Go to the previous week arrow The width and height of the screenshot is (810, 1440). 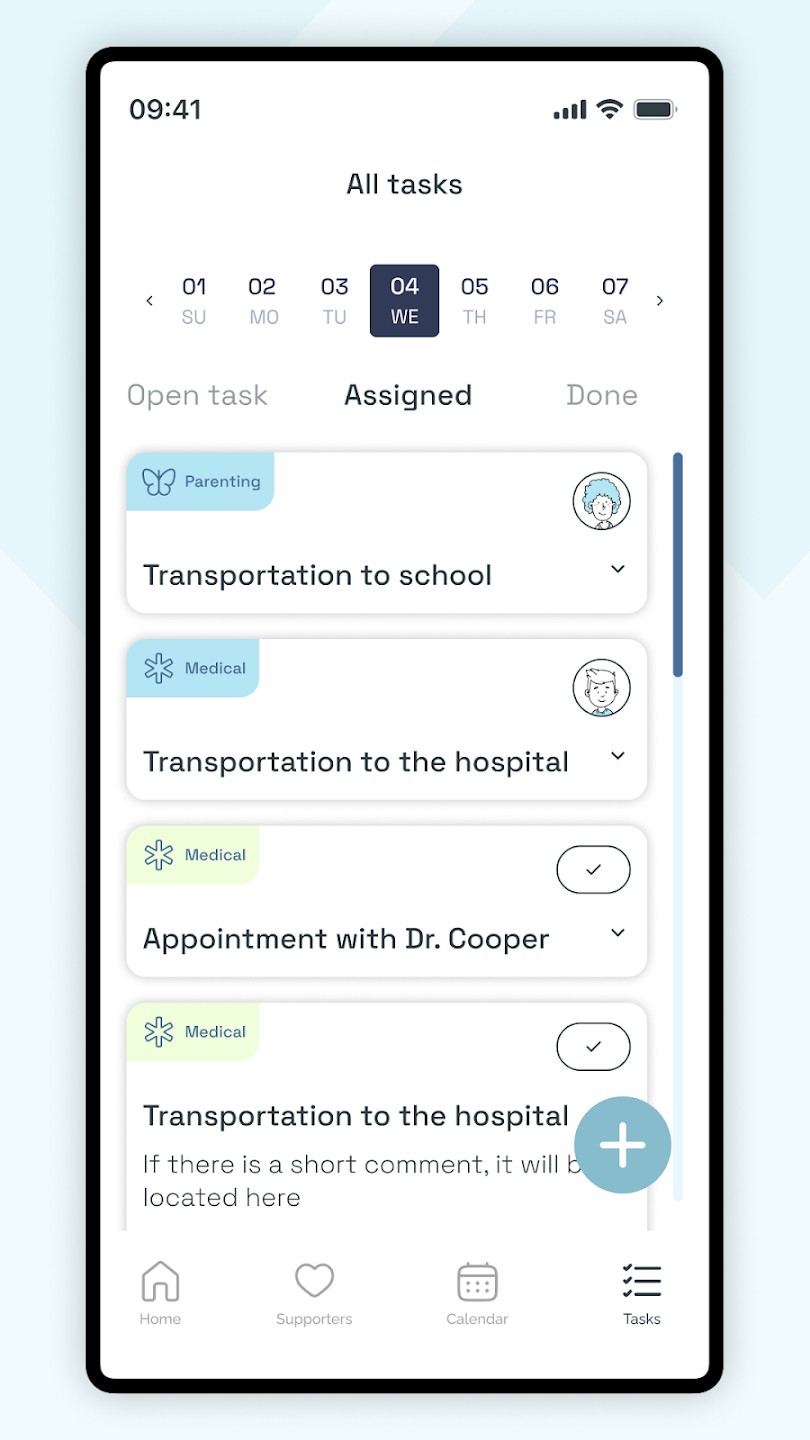click(x=150, y=301)
